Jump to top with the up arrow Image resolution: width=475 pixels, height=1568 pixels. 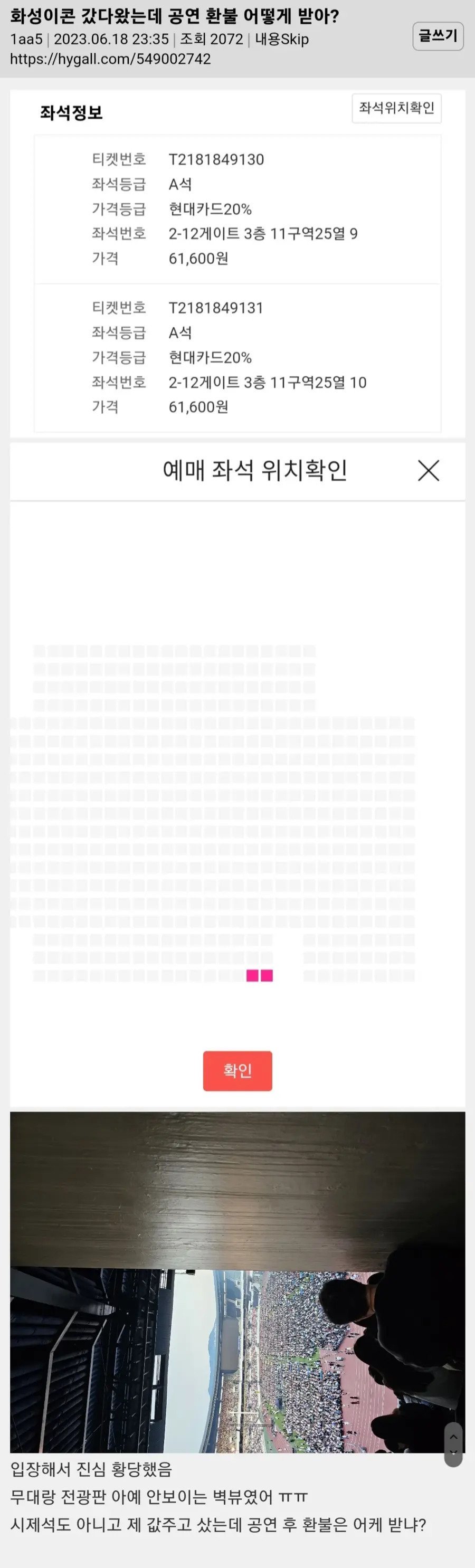point(453,1437)
